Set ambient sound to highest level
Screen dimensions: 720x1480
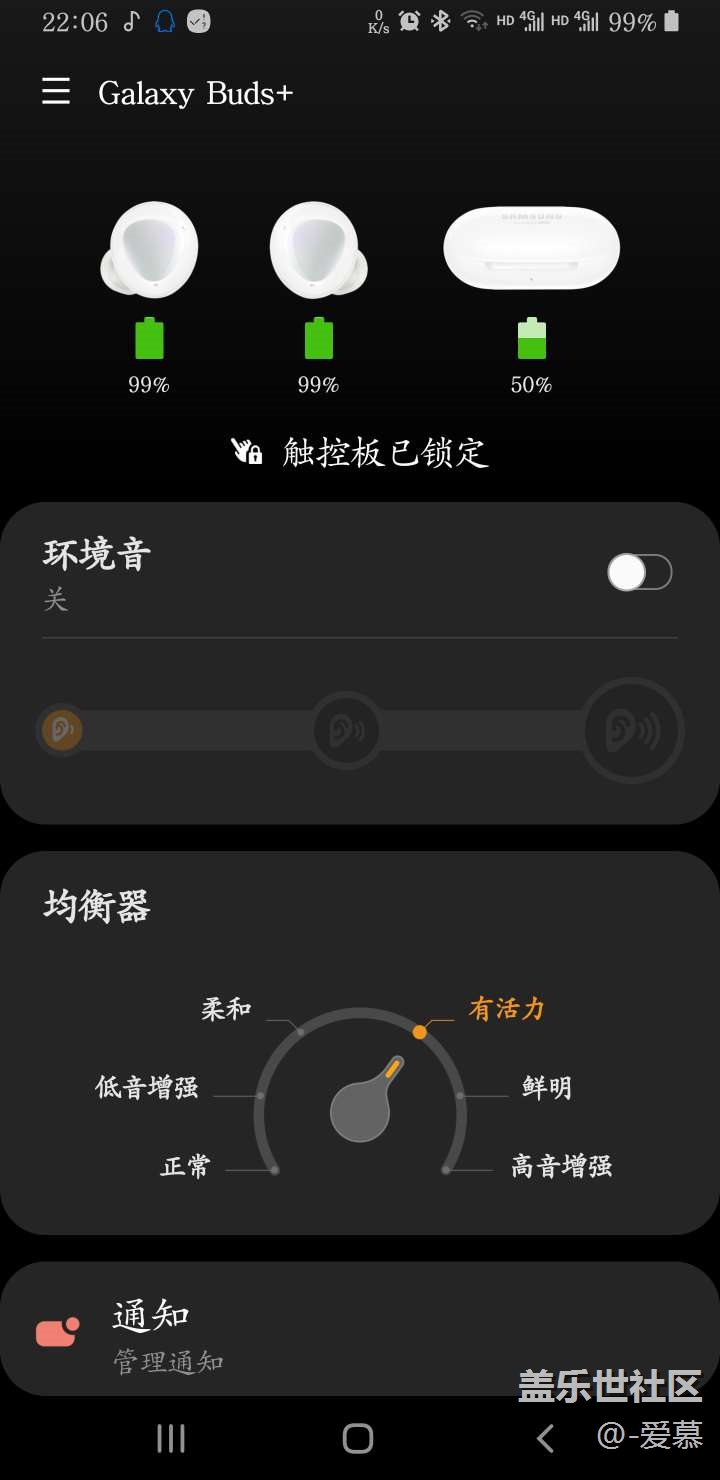633,731
